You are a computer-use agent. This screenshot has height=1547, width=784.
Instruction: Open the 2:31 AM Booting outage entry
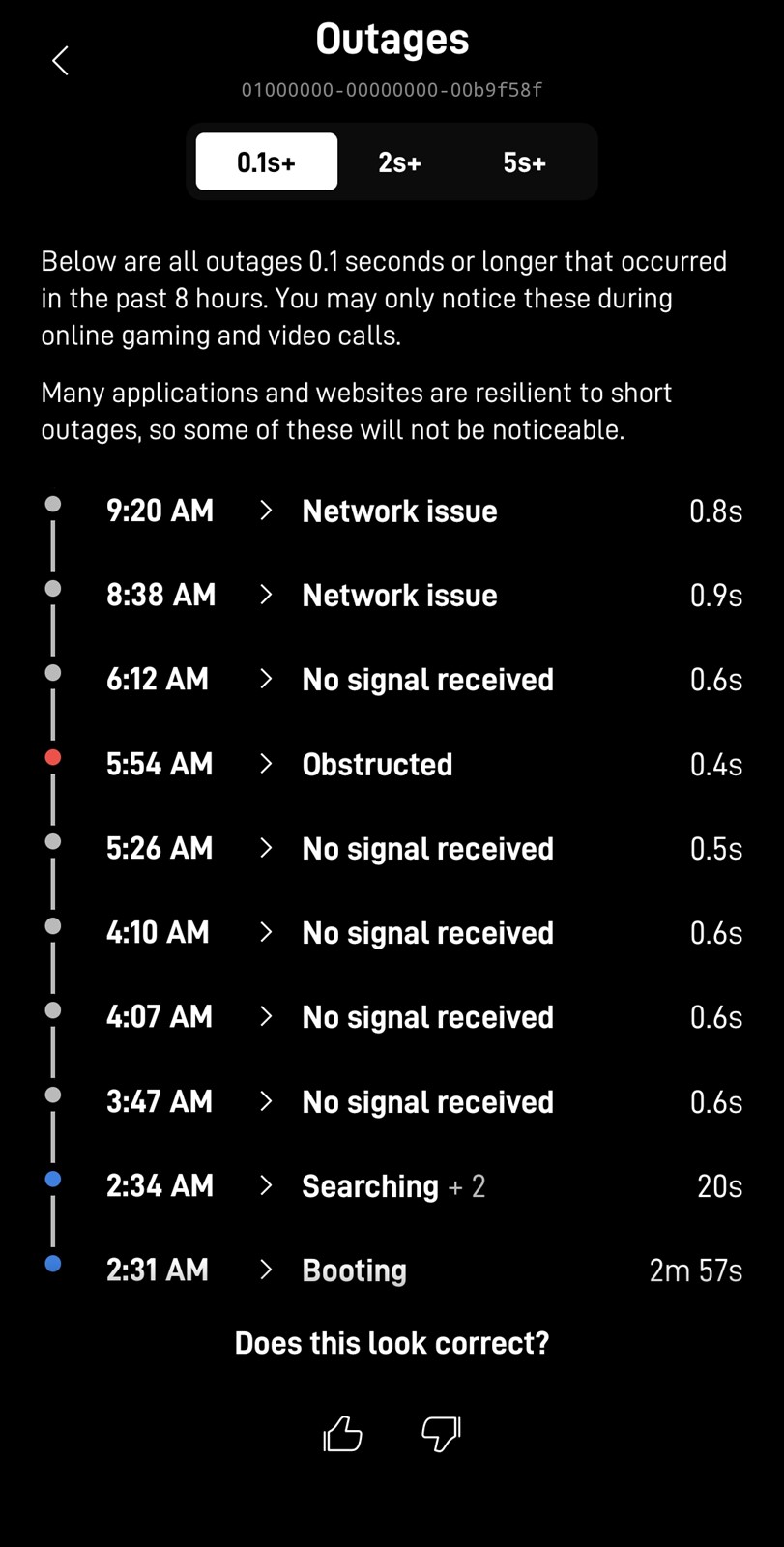coord(392,1270)
